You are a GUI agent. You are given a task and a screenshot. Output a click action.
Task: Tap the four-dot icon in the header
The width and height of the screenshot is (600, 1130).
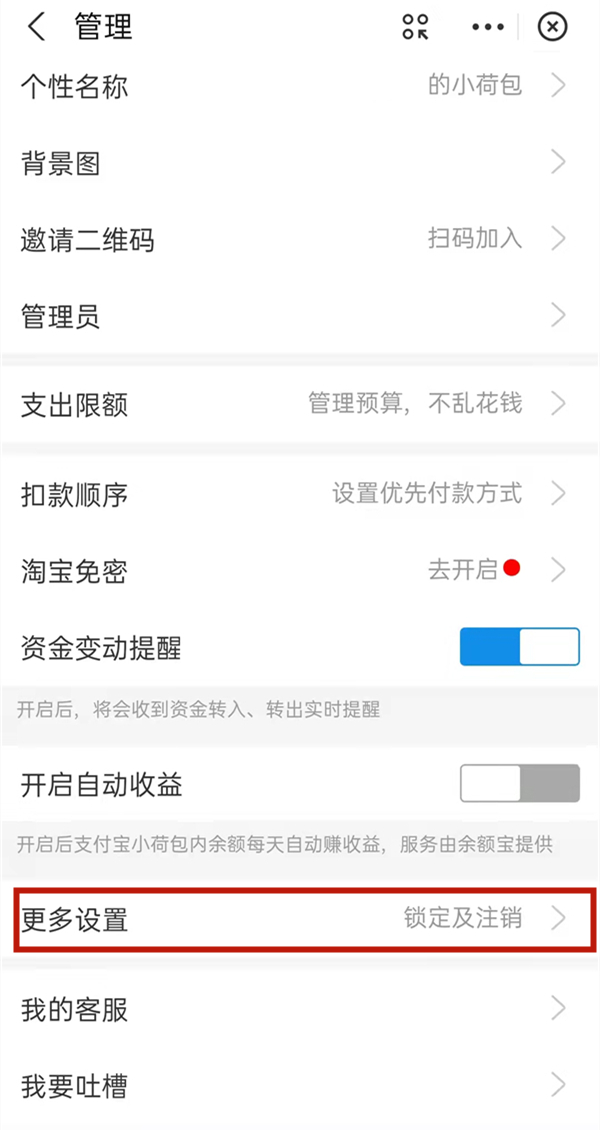click(416, 28)
